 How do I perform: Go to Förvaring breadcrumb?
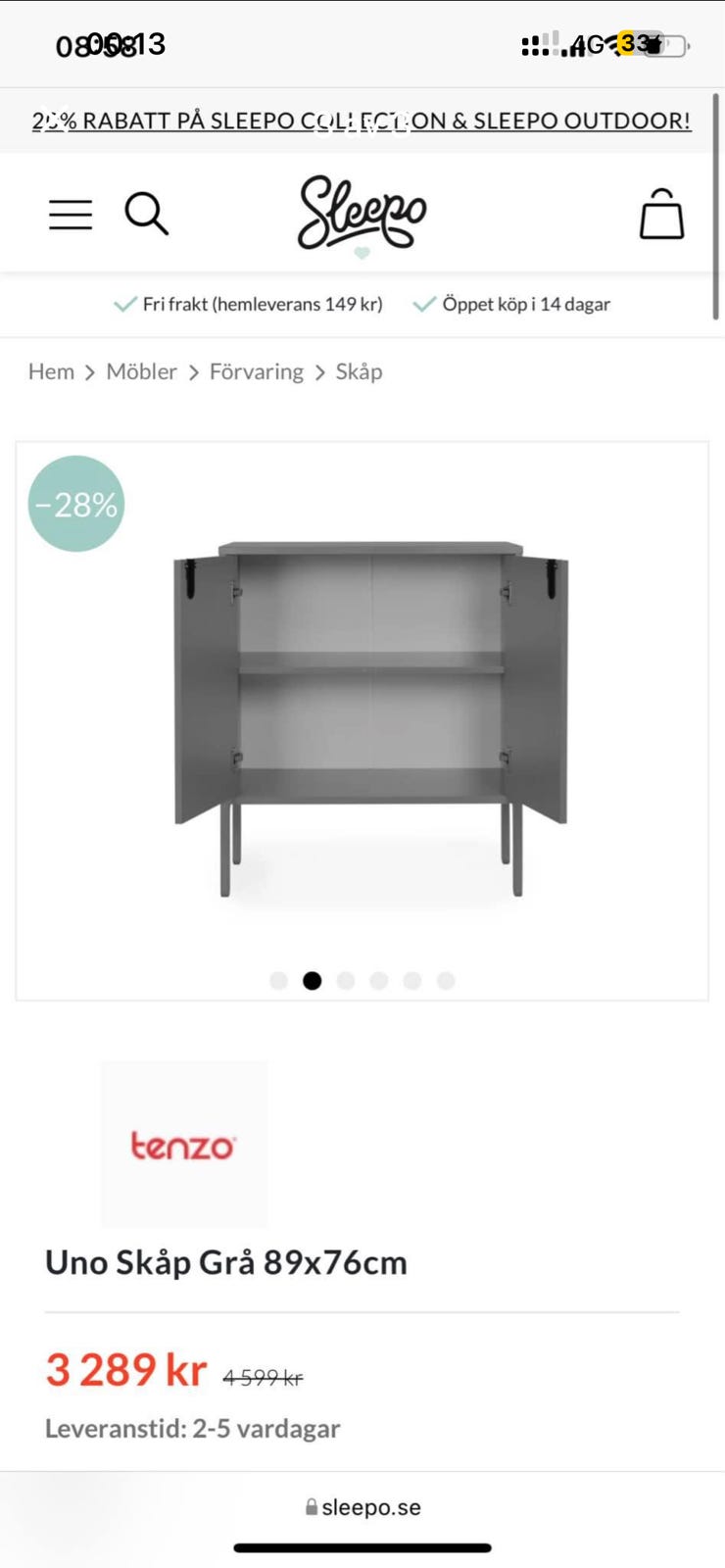pyautogui.click(x=257, y=371)
